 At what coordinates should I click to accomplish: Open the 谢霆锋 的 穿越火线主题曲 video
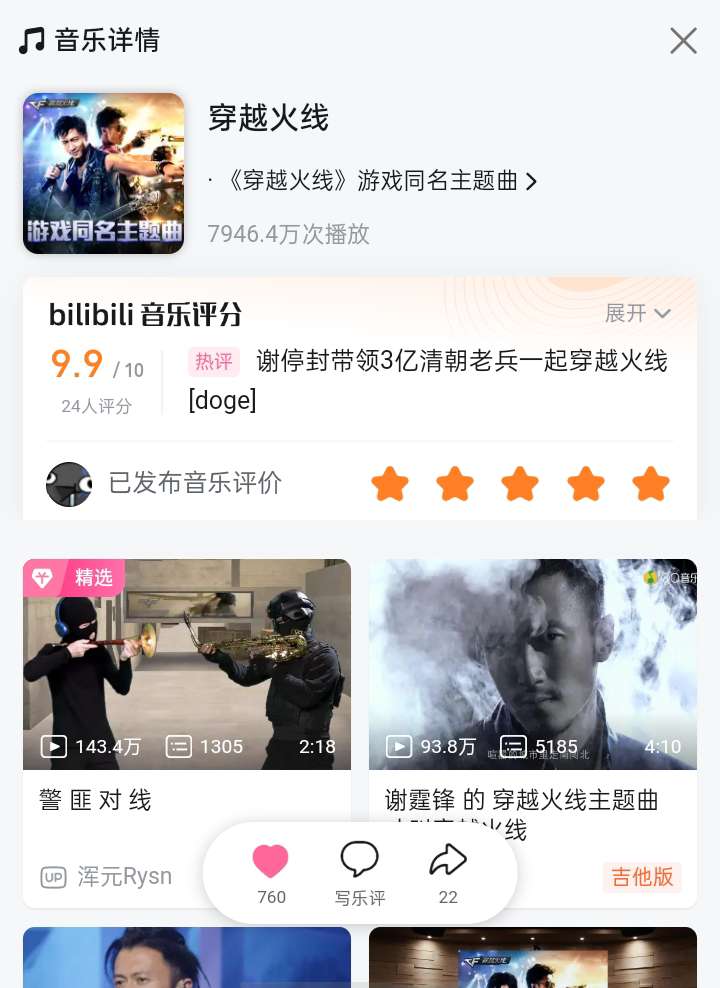[x=532, y=664]
